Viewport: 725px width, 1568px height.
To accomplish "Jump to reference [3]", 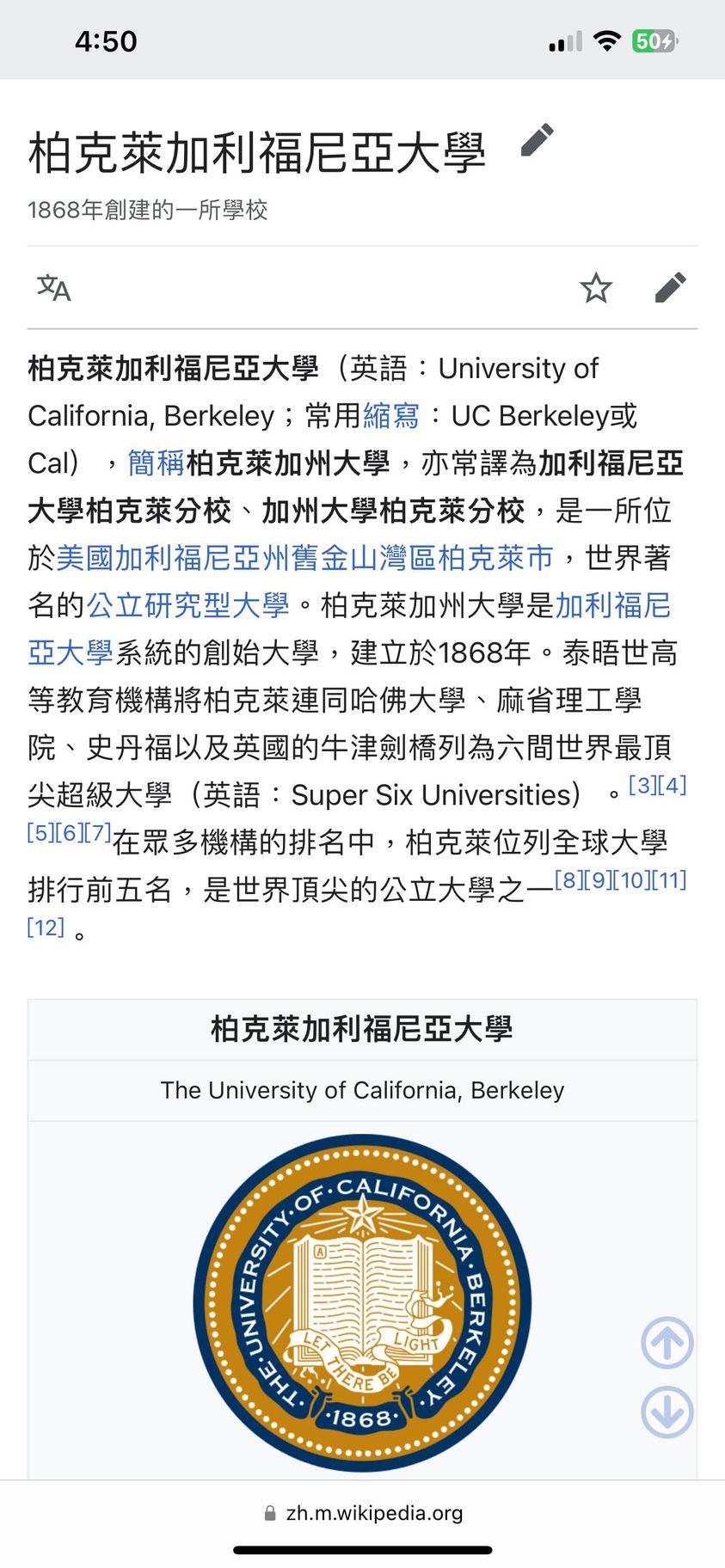I will click(x=643, y=785).
